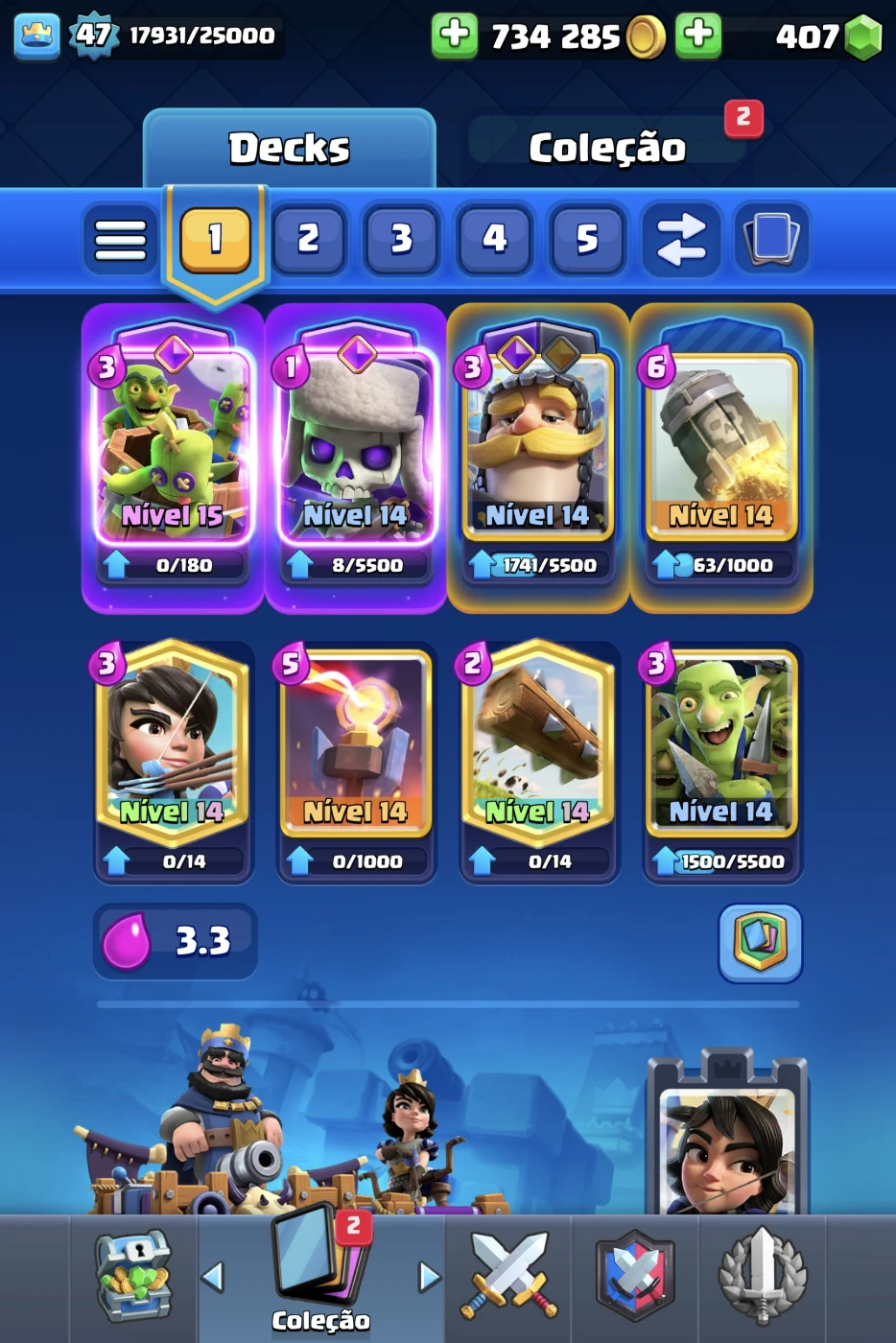896x1343 pixels.
Task: Add gold with the green plus
Action: (455, 36)
